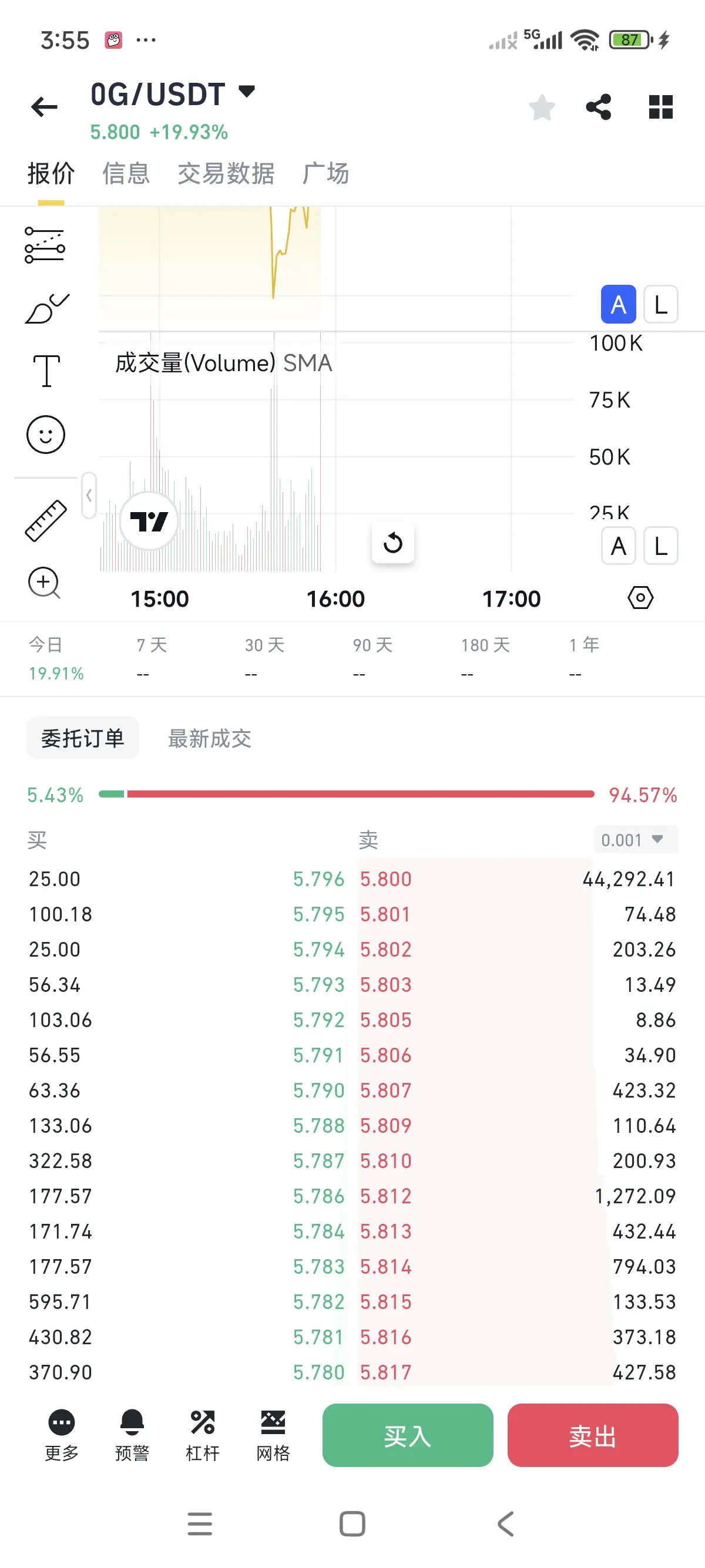The width and height of the screenshot is (705, 1568).
Task: Share this trading pair
Action: coord(599,107)
